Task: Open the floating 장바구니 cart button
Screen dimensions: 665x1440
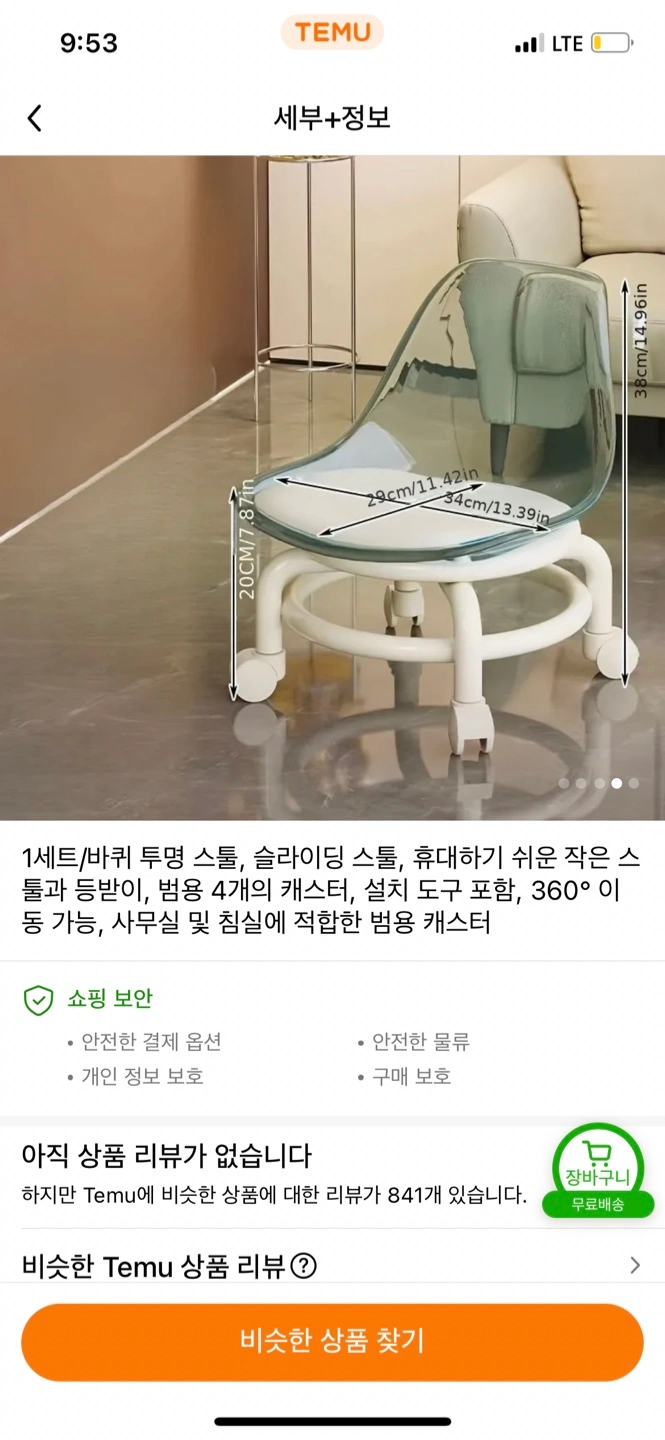Action: click(x=598, y=1170)
